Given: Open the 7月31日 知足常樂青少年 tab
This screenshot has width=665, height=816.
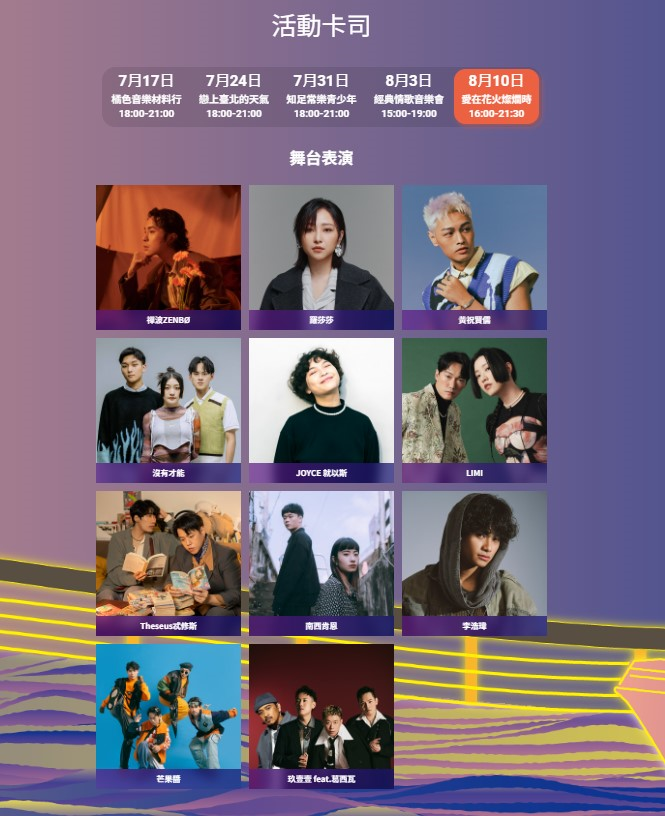Looking at the screenshot, I should pos(321,96).
